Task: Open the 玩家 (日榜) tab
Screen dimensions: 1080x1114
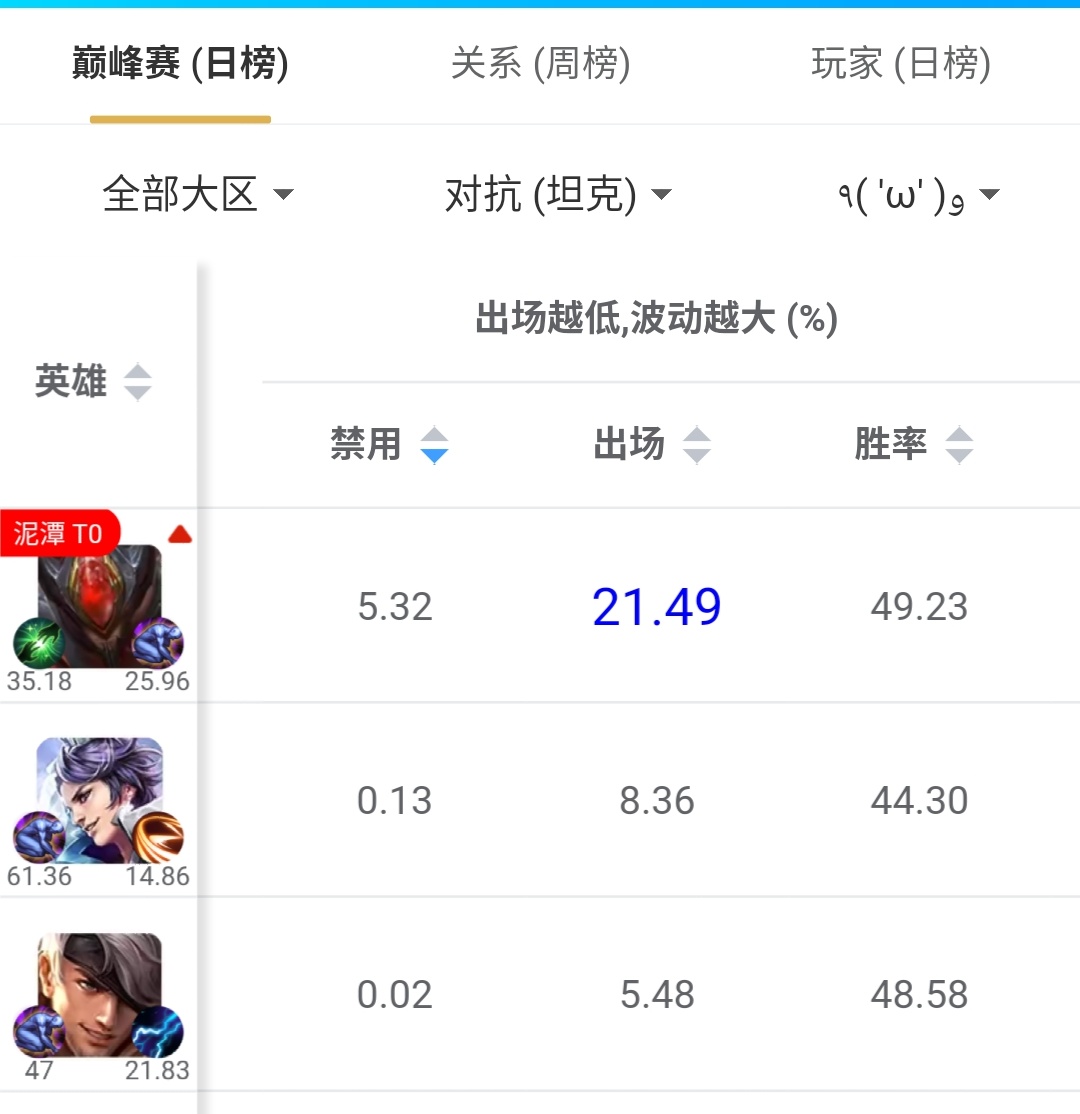Action: (x=901, y=66)
